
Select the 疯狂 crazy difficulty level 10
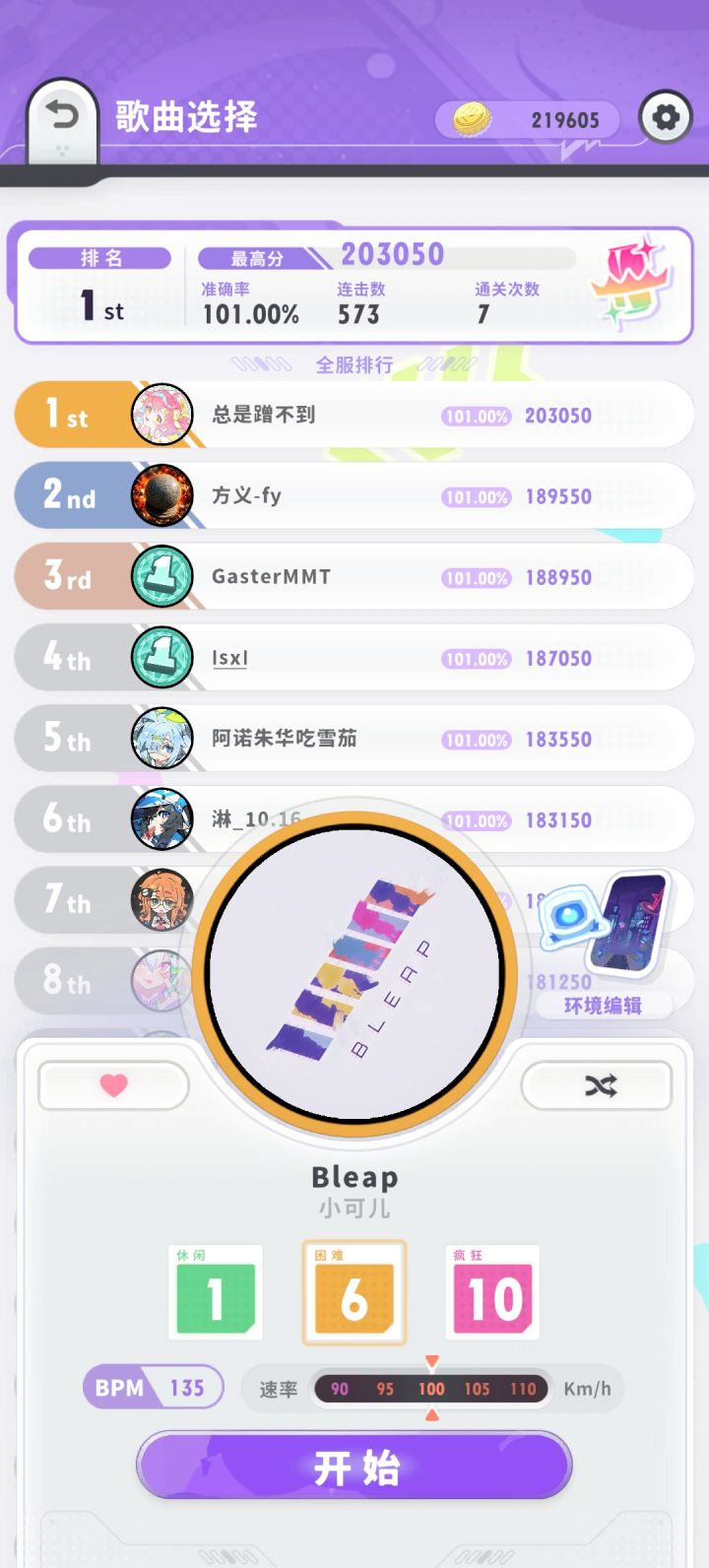[x=492, y=1292]
